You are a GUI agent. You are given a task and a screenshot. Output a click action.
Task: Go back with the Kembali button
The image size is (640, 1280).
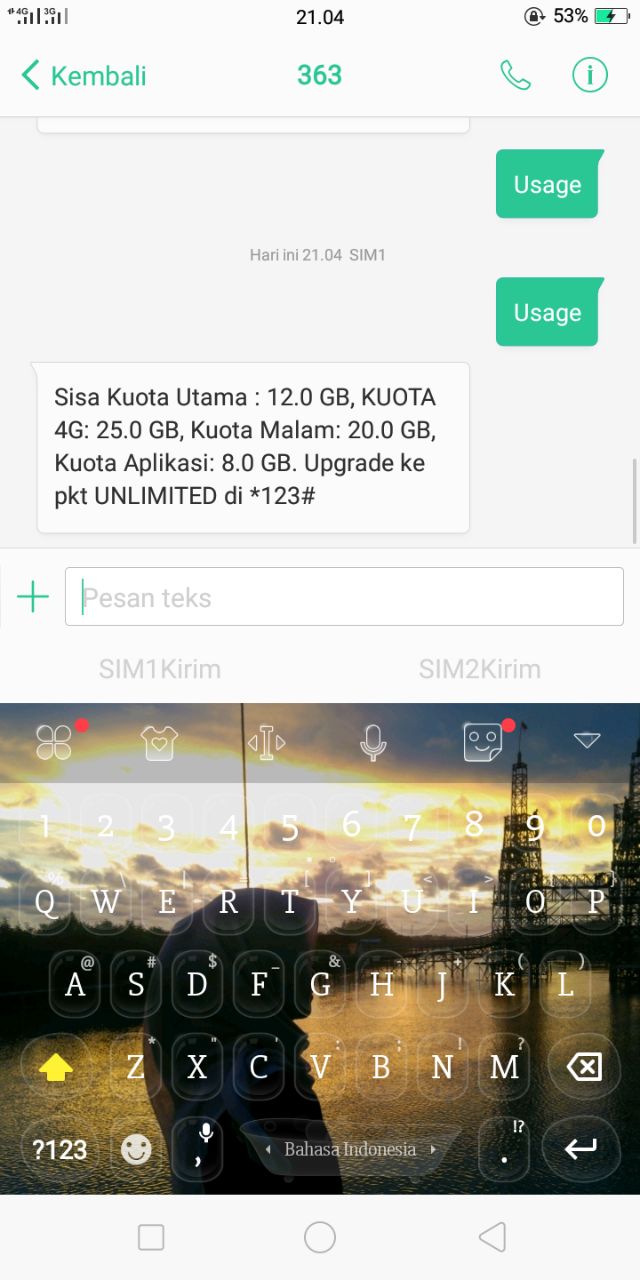pyautogui.click(x=83, y=76)
